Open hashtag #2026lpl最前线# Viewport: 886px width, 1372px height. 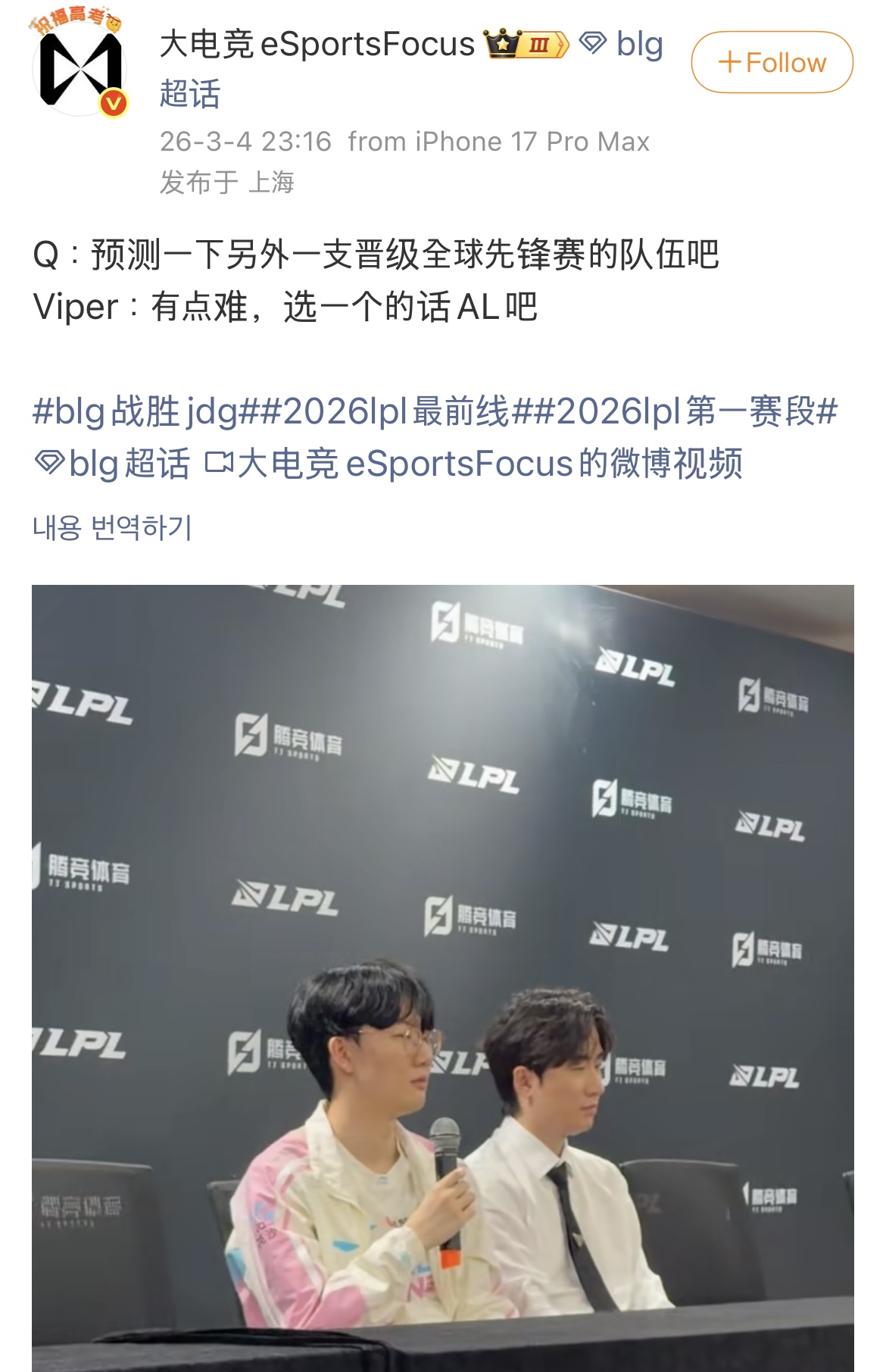point(386,412)
